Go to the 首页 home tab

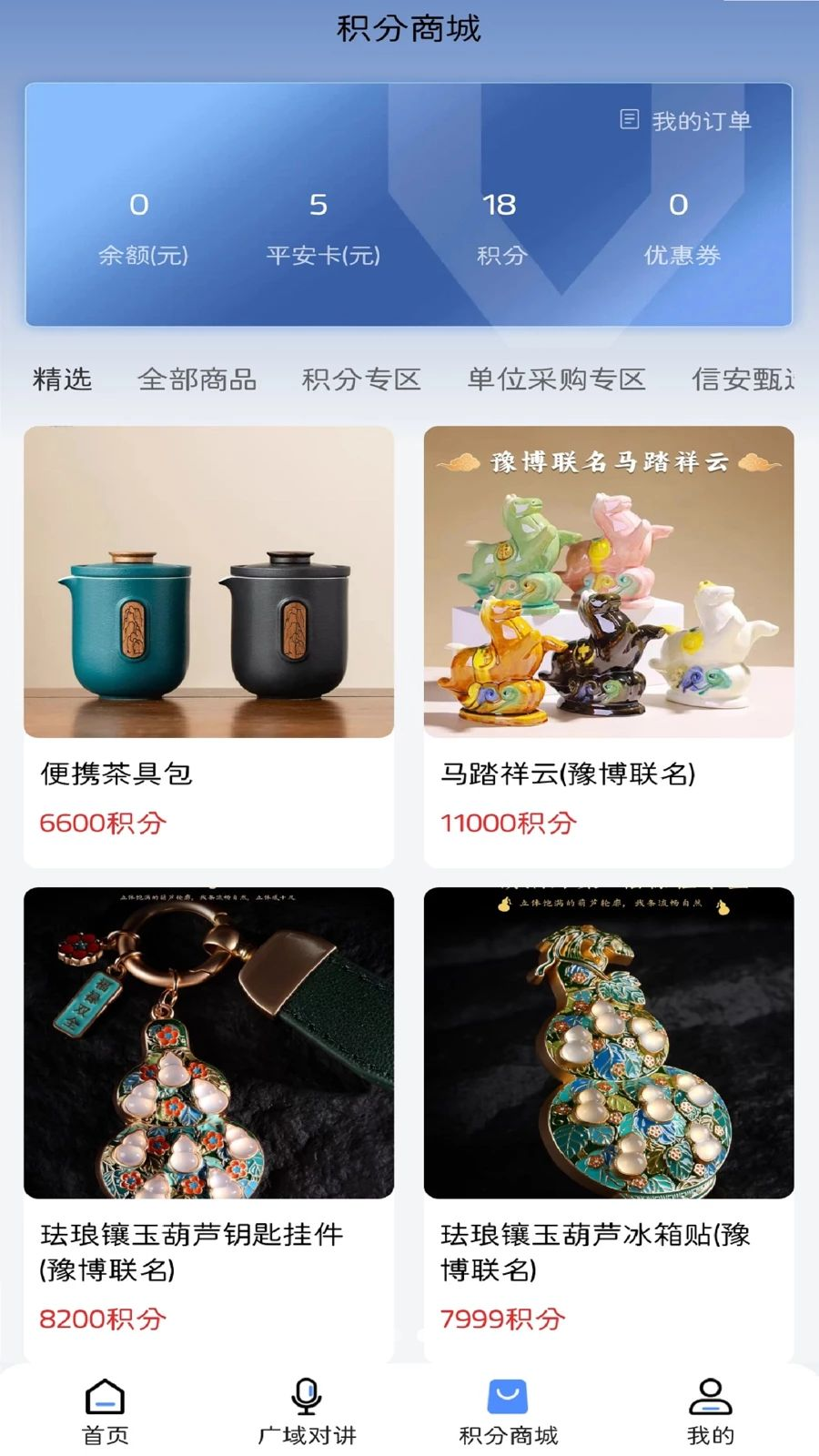[105, 1412]
